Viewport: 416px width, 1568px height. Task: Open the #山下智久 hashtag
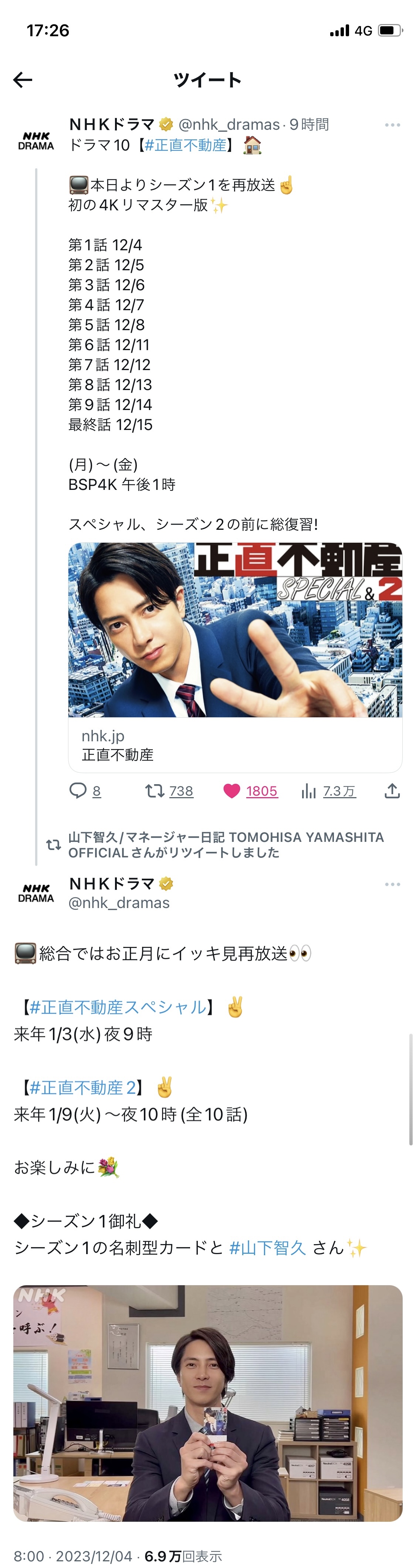[x=267, y=1249]
